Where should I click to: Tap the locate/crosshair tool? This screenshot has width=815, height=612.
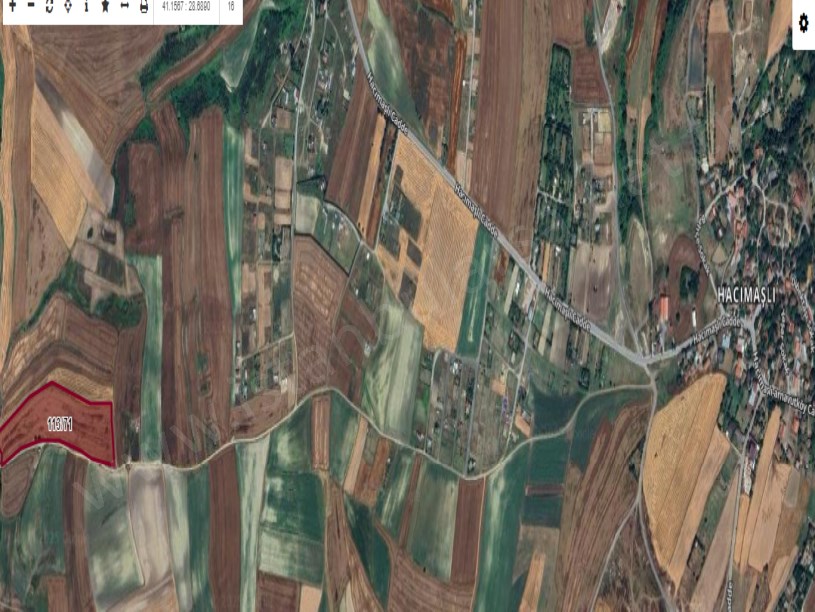(x=68, y=6)
